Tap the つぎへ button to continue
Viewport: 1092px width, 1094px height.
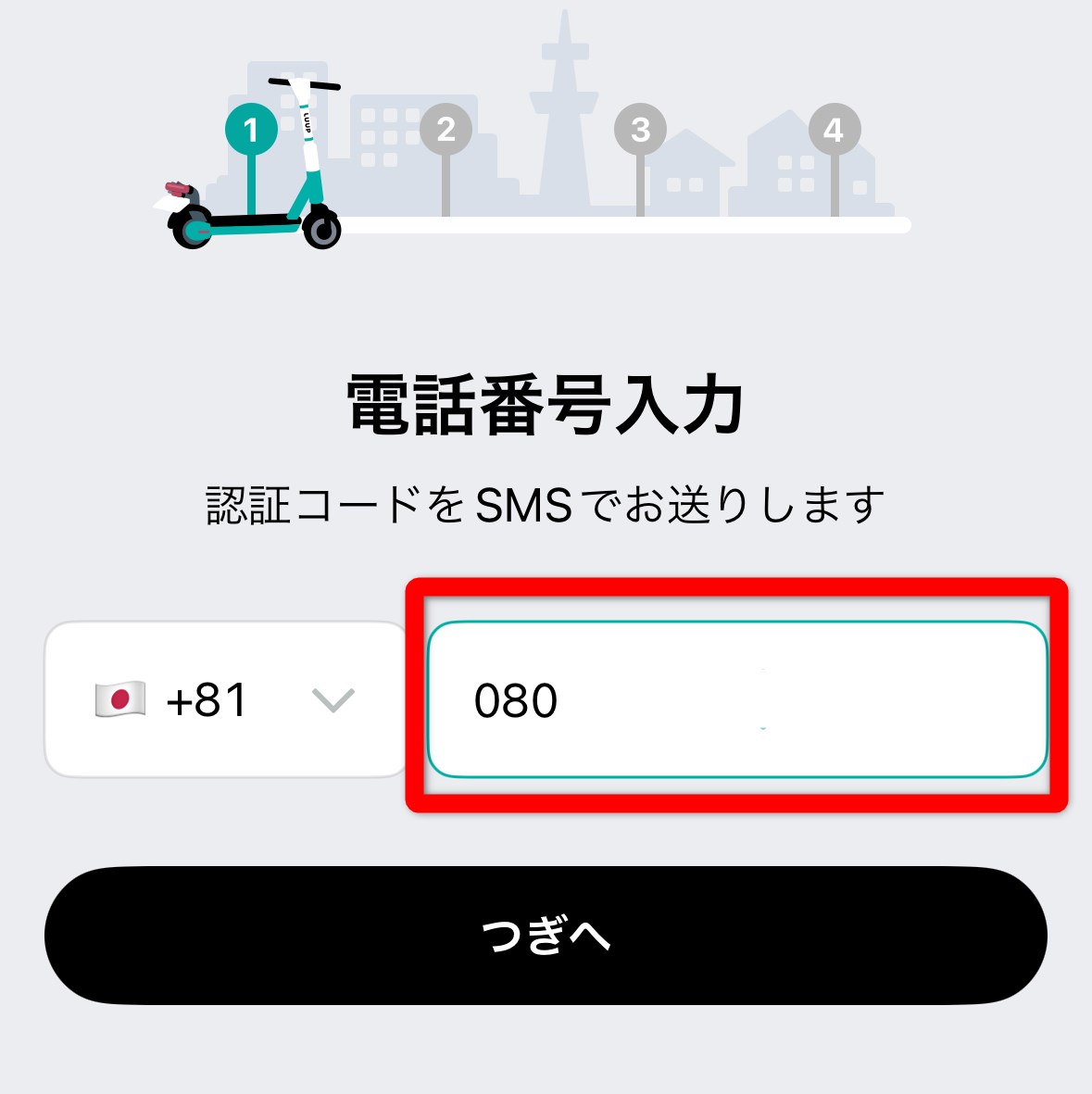click(x=546, y=936)
